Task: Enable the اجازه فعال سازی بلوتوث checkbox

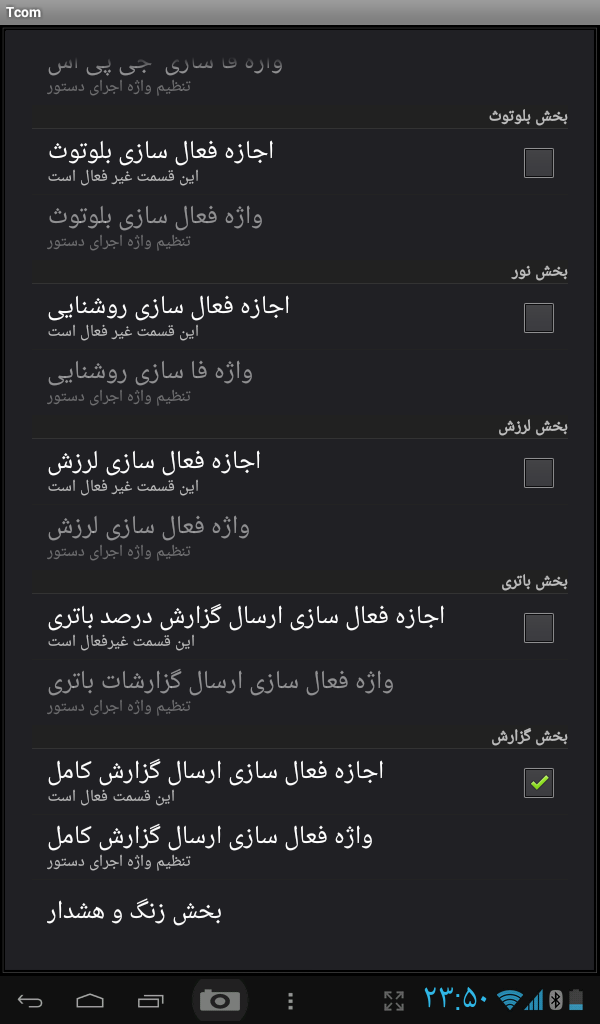Action: (539, 163)
